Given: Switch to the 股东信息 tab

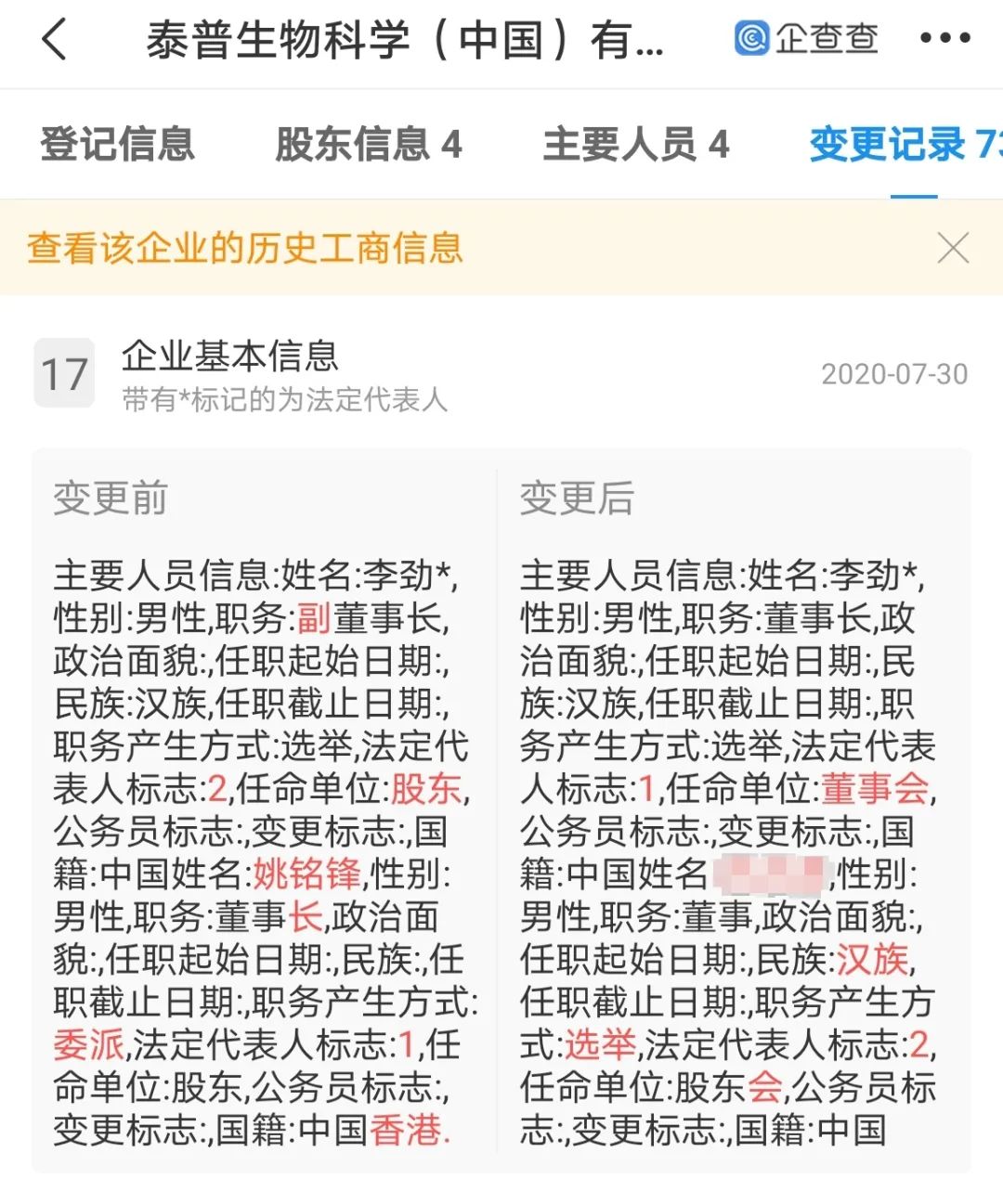Looking at the screenshot, I should pyautogui.click(x=369, y=145).
